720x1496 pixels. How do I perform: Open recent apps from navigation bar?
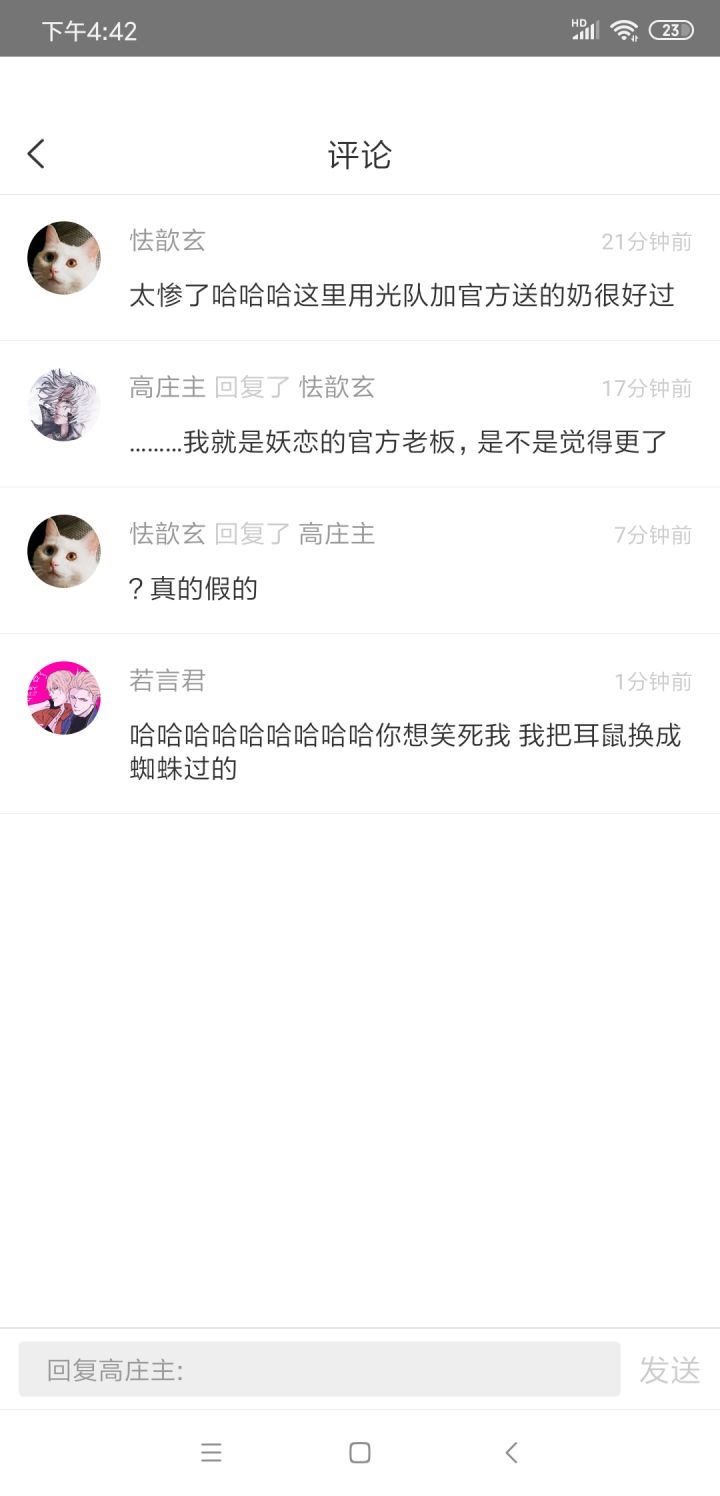coord(211,1453)
